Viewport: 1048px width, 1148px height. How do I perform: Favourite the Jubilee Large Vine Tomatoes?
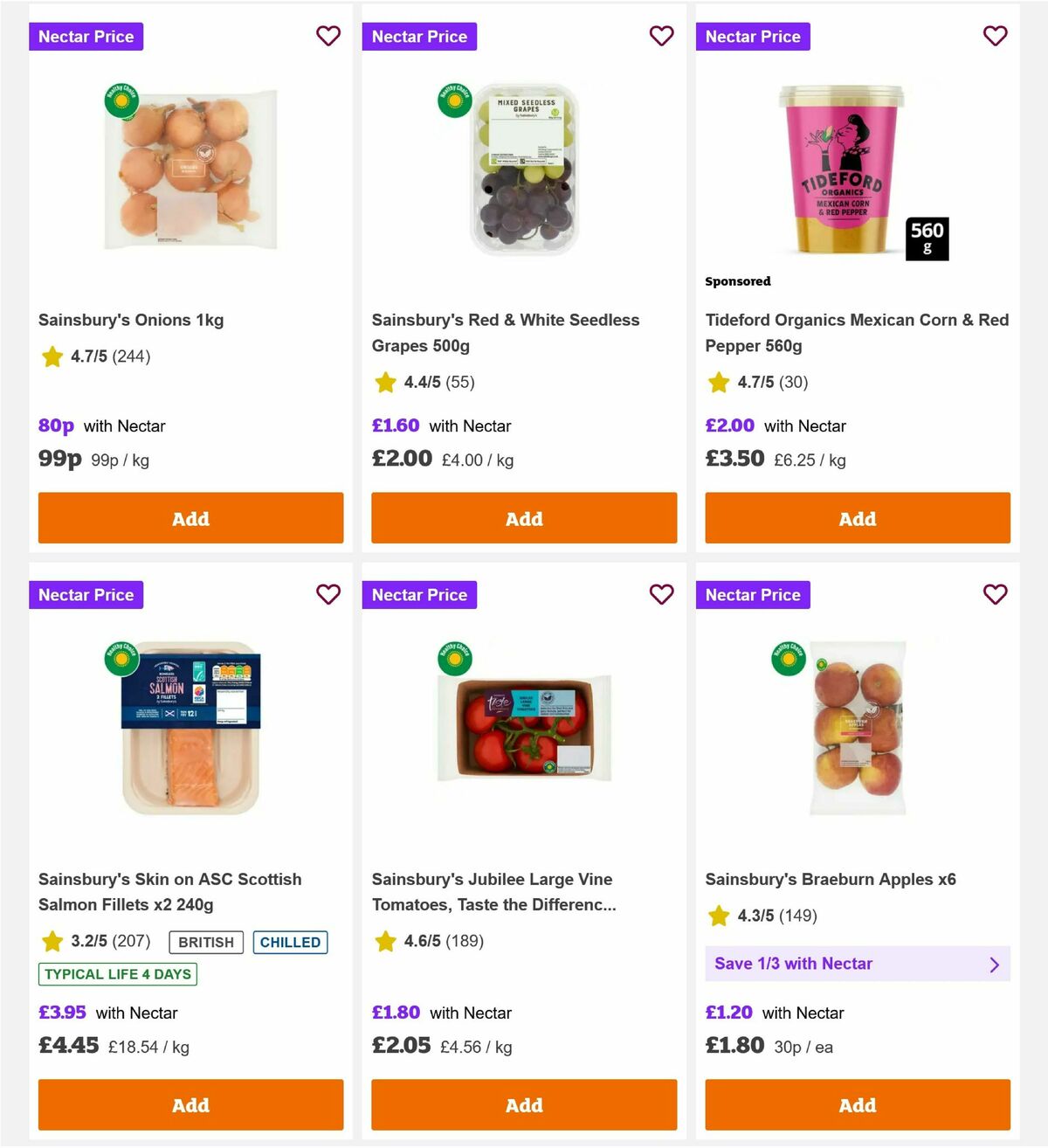point(662,594)
